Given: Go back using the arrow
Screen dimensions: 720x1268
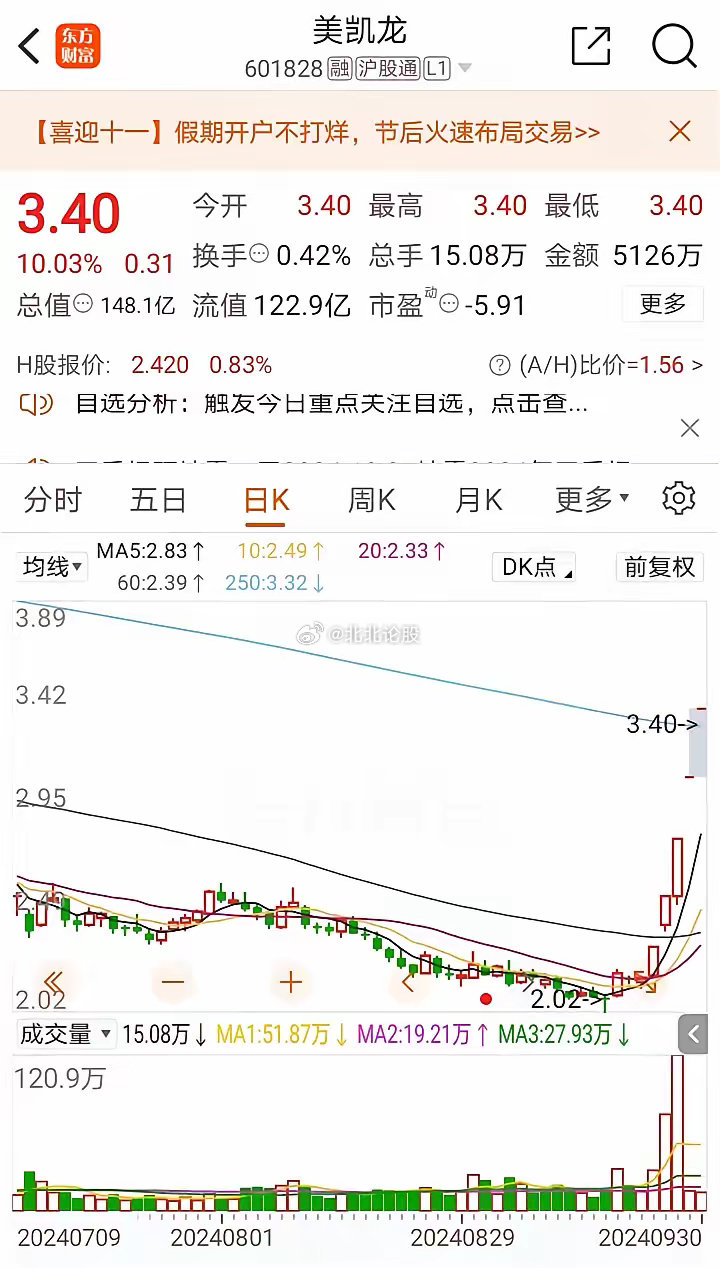Looking at the screenshot, I should (x=30, y=46).
